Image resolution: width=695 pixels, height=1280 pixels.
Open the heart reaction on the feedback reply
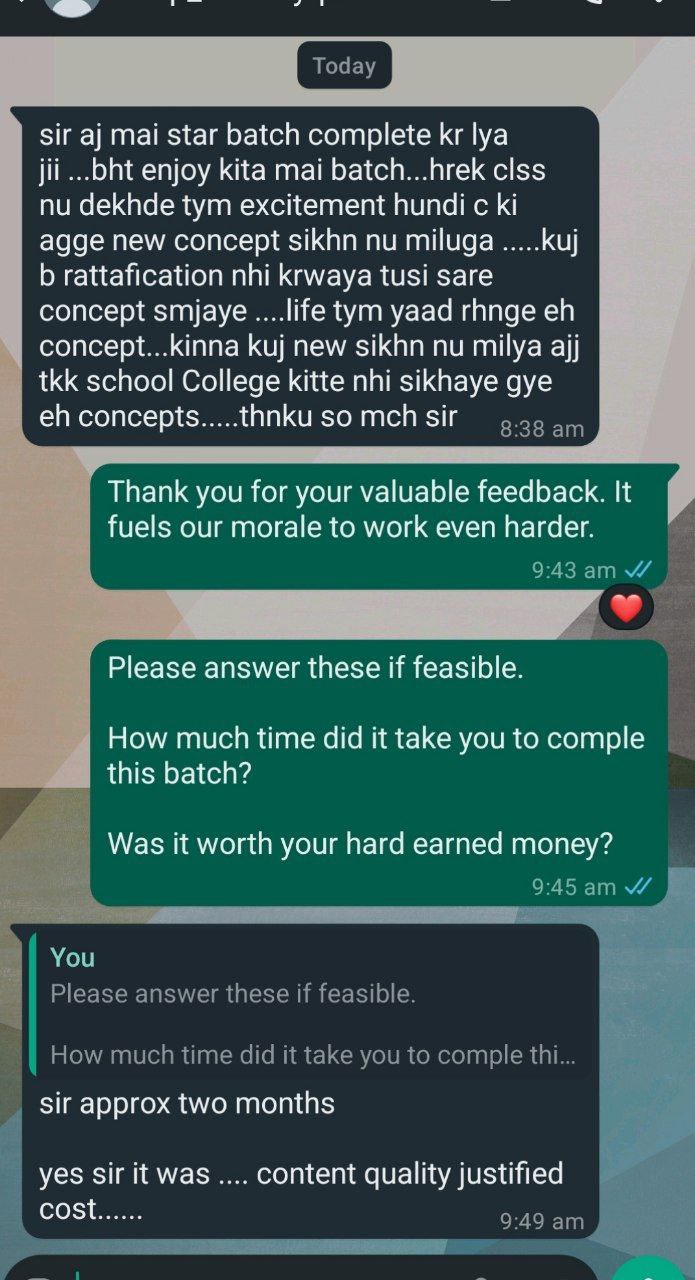click(x=625, y=608)
